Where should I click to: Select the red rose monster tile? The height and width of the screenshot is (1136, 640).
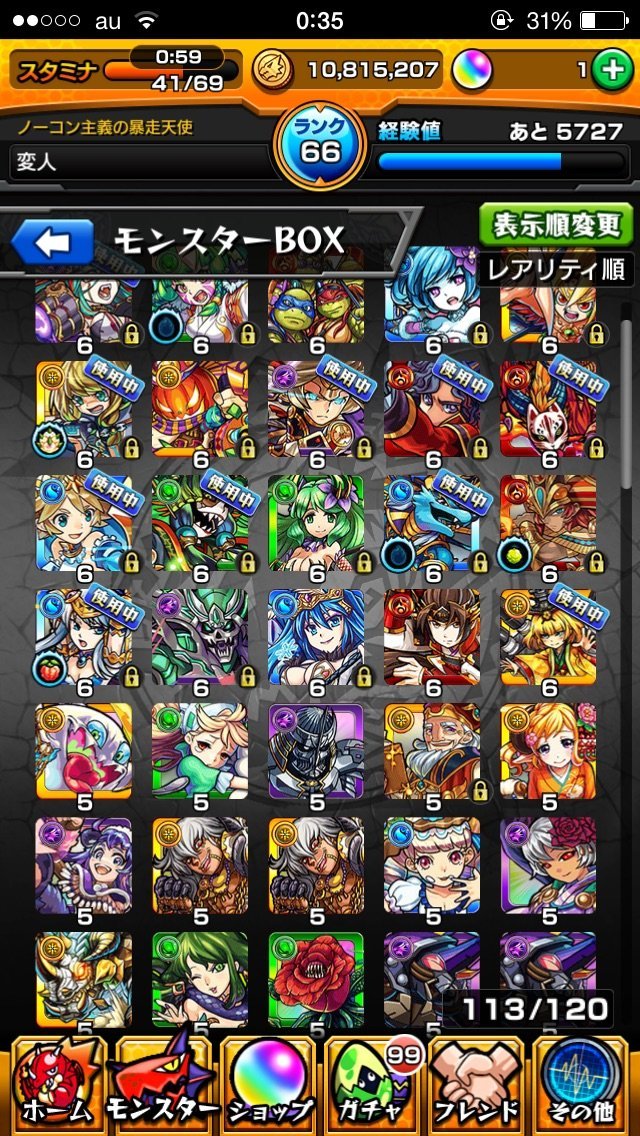click(x=316, y=975)
